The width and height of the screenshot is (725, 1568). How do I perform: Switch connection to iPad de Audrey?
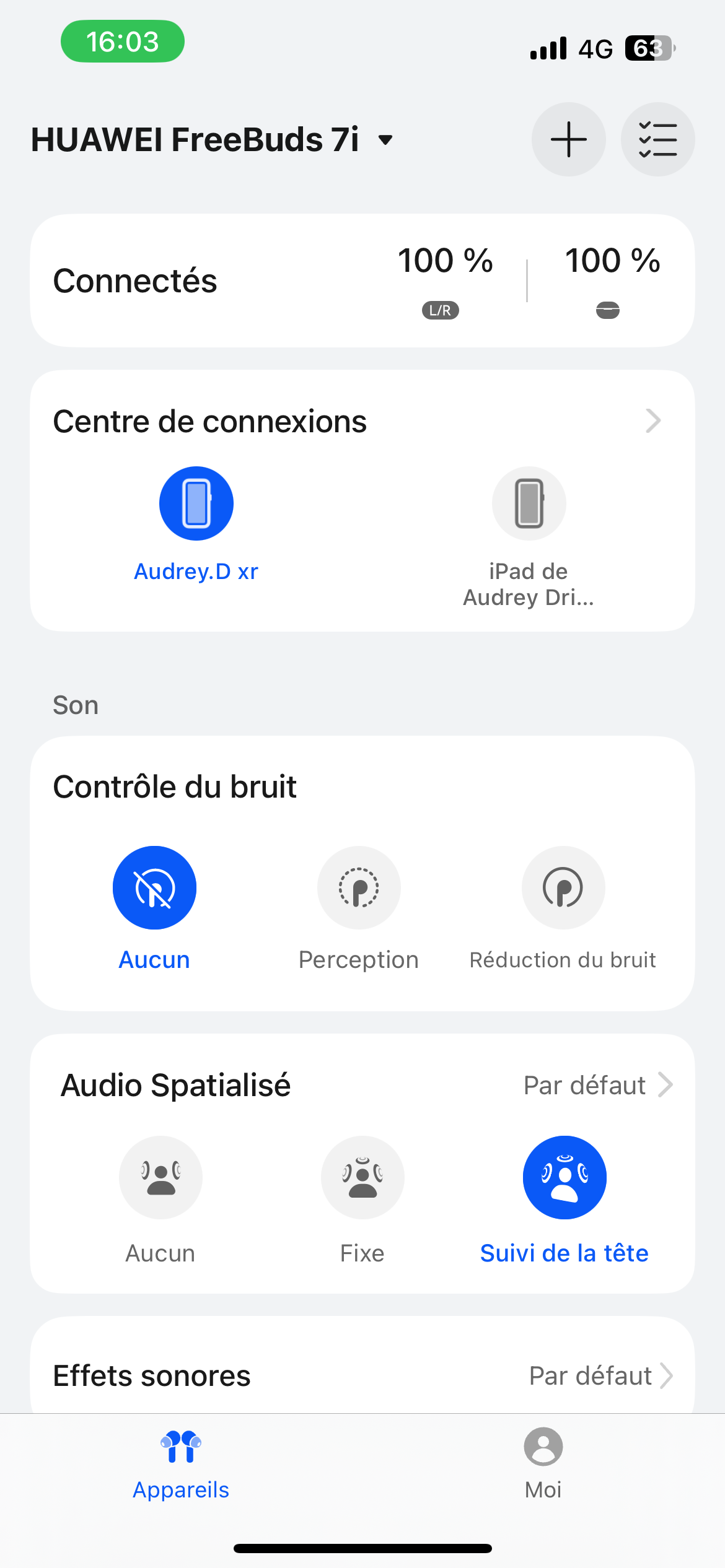click(x=529, y=504)
